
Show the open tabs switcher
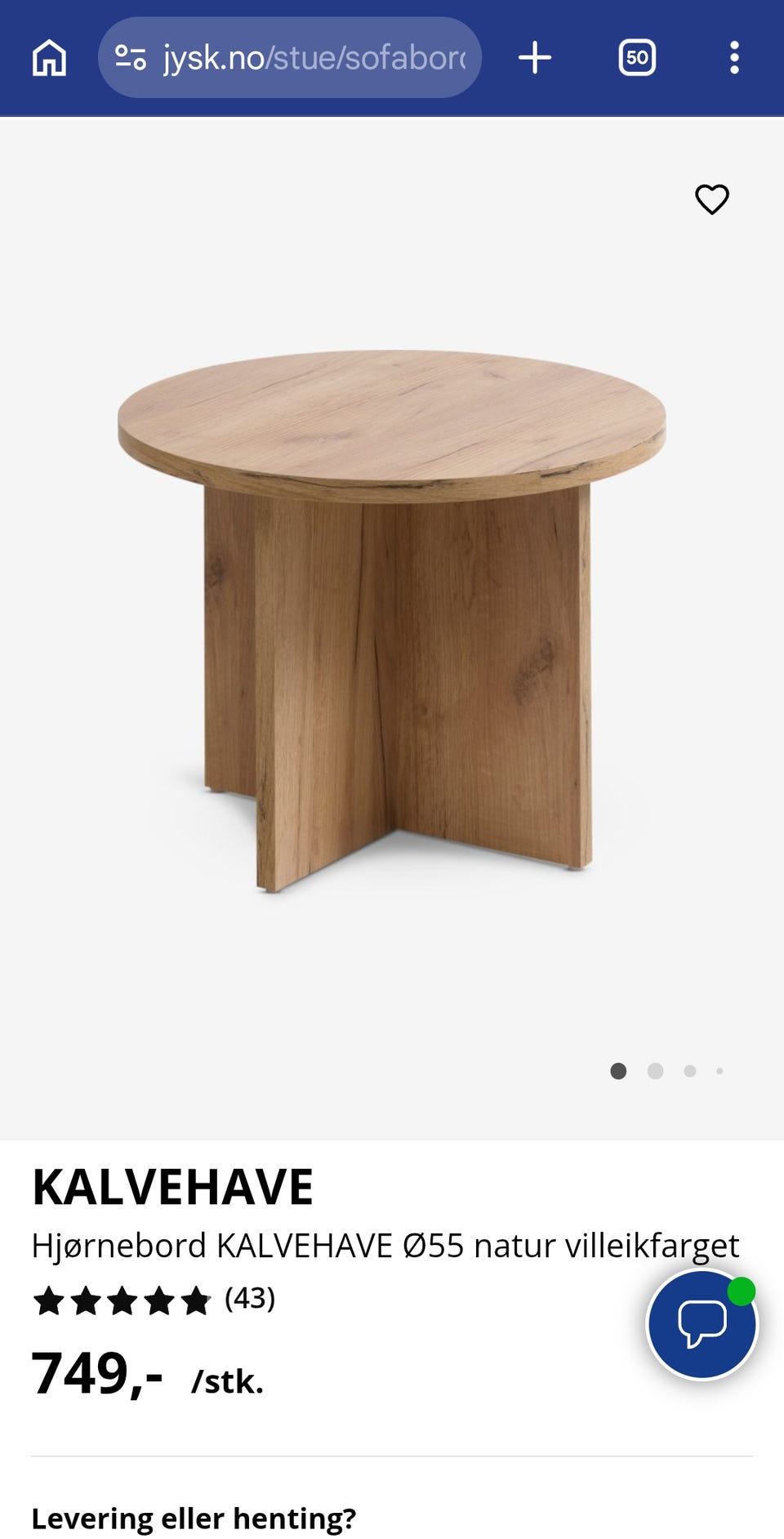pyautogui.click(x=637, y=58)
